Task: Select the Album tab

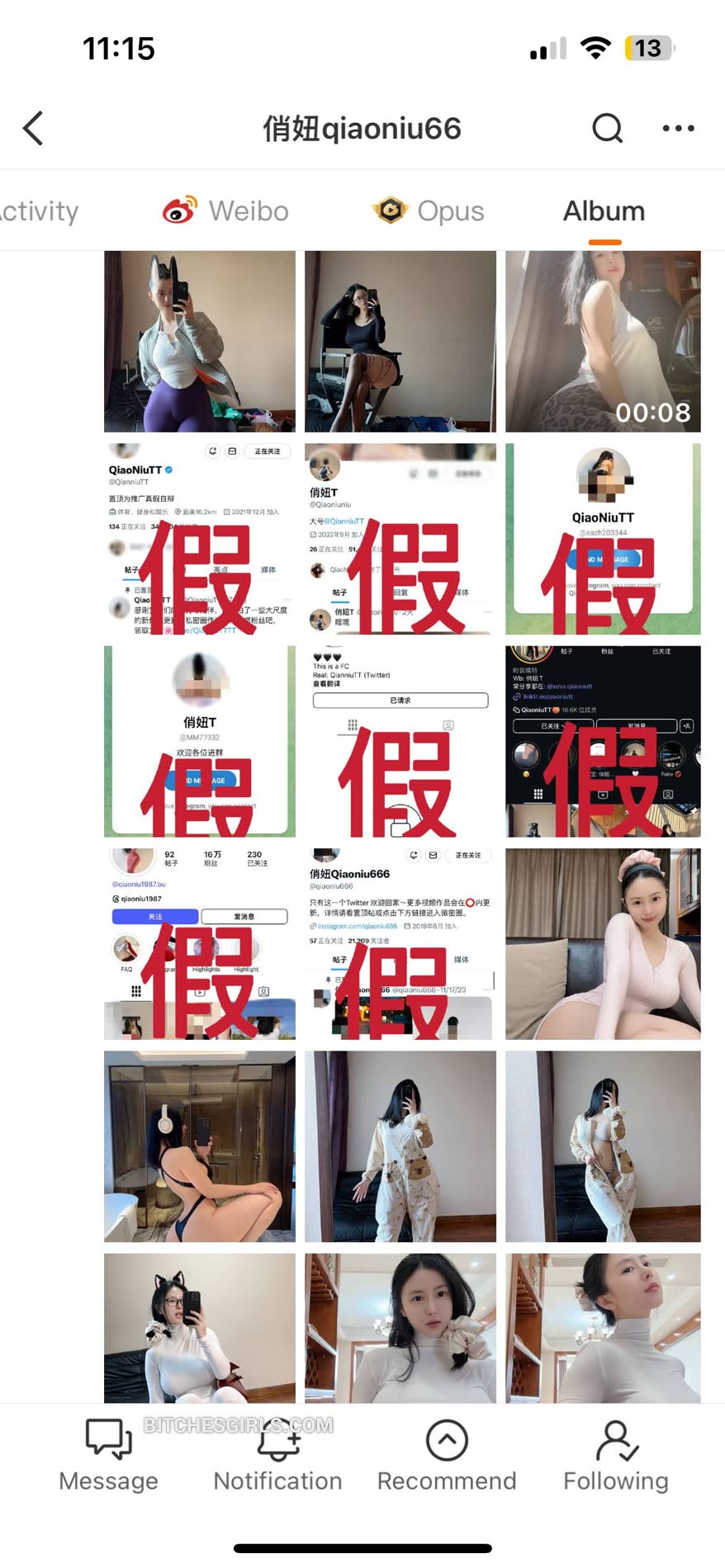Action: point(604,211)
